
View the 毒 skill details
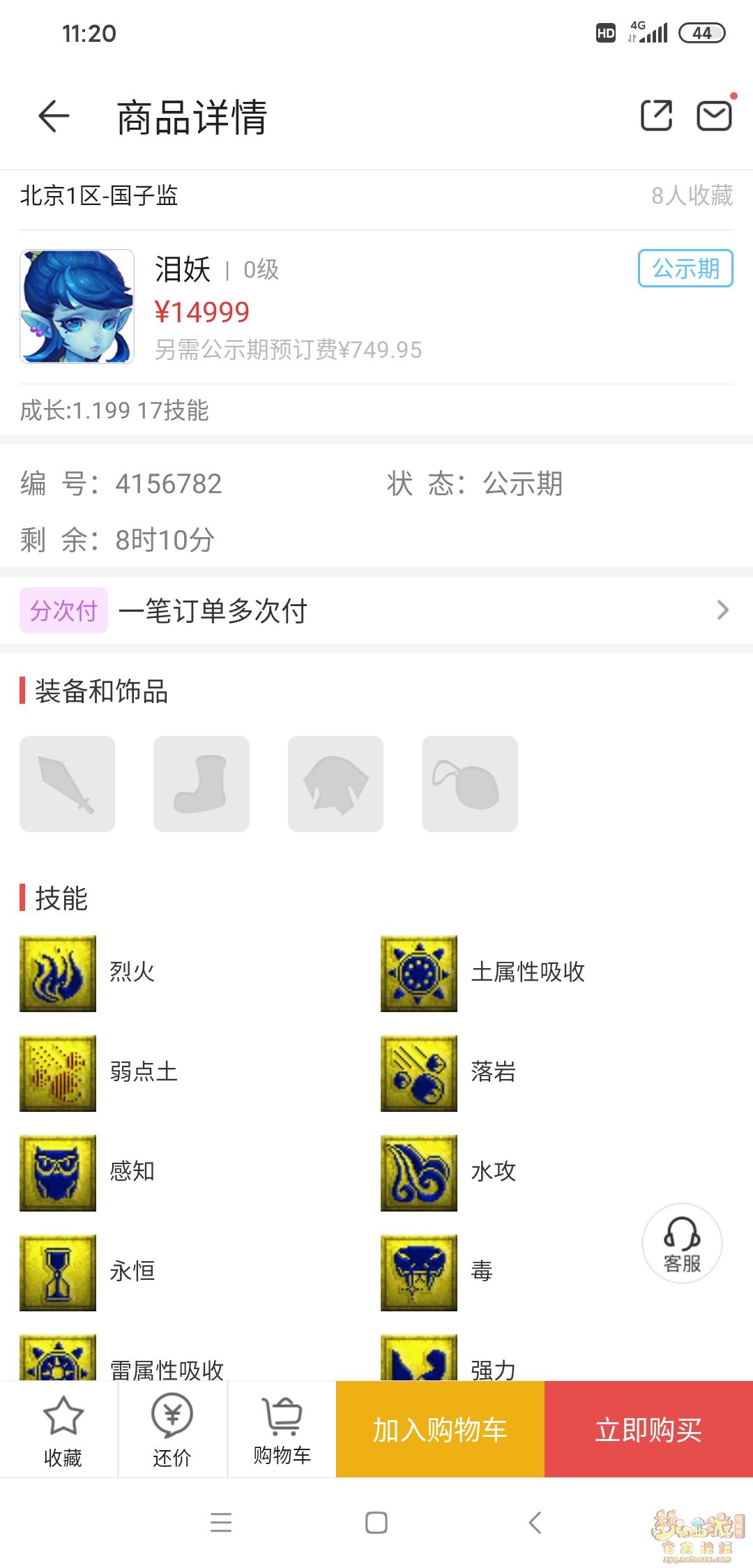point(419,1272)
